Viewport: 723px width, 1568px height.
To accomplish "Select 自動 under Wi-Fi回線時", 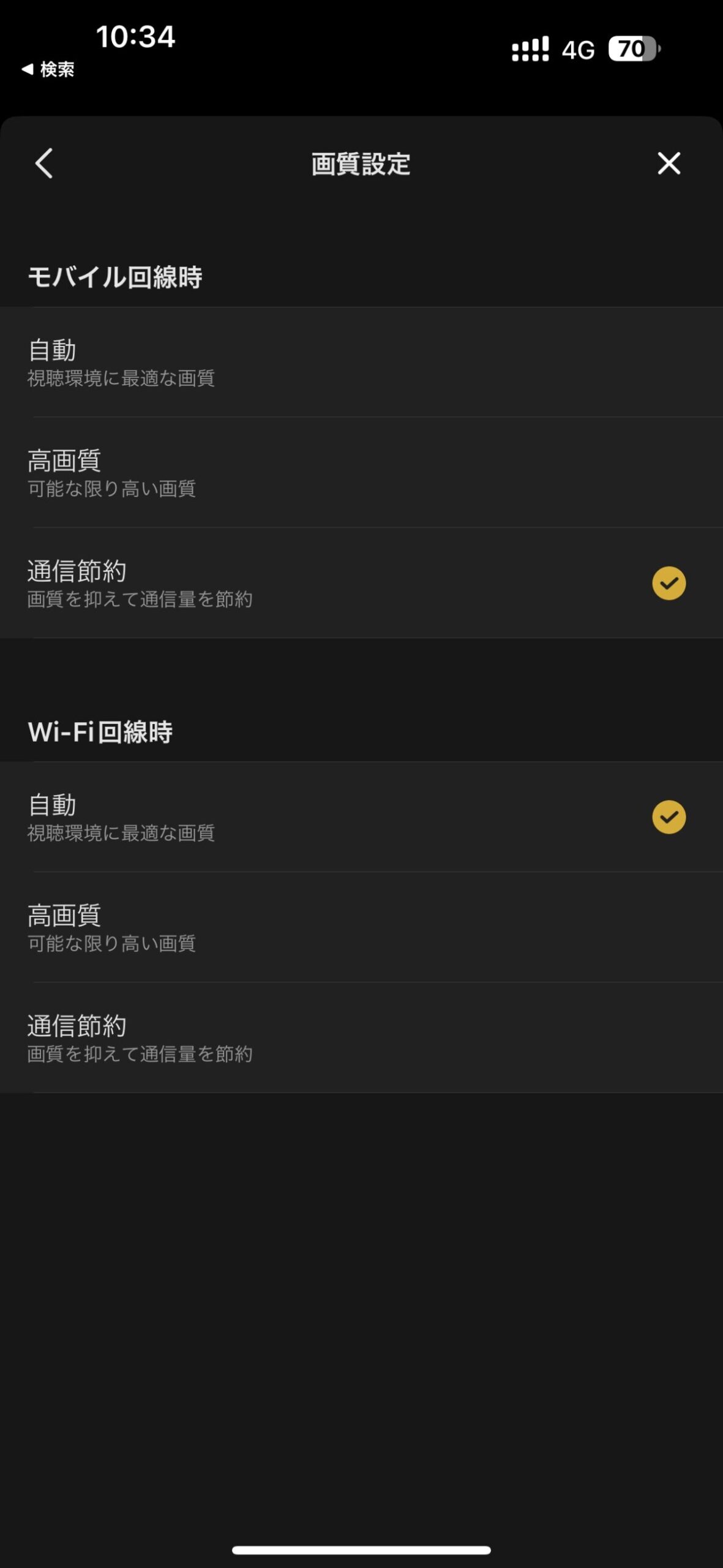I will tap(361, 817).
